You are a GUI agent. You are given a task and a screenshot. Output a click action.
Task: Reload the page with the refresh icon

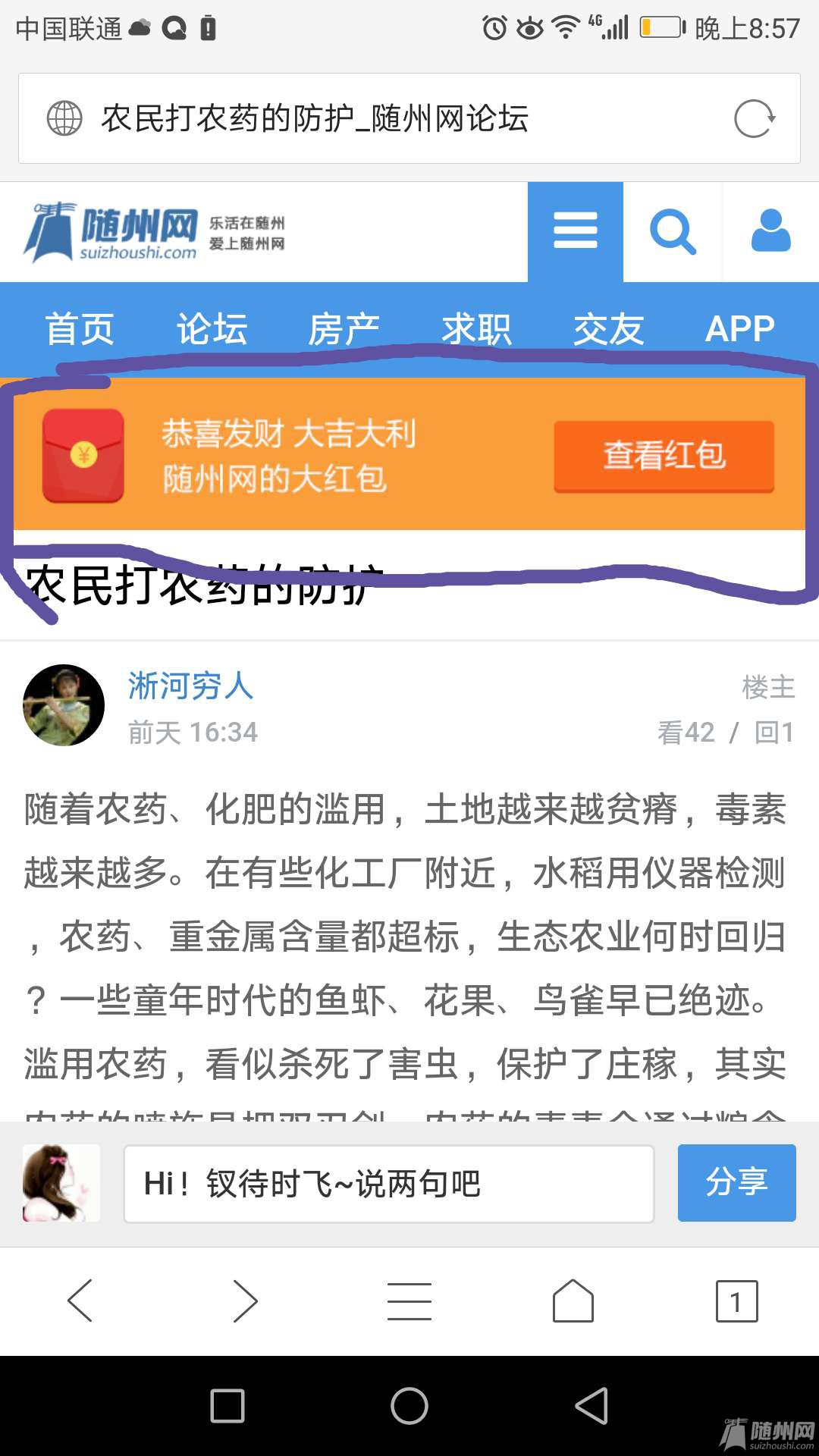coord(754,119)
